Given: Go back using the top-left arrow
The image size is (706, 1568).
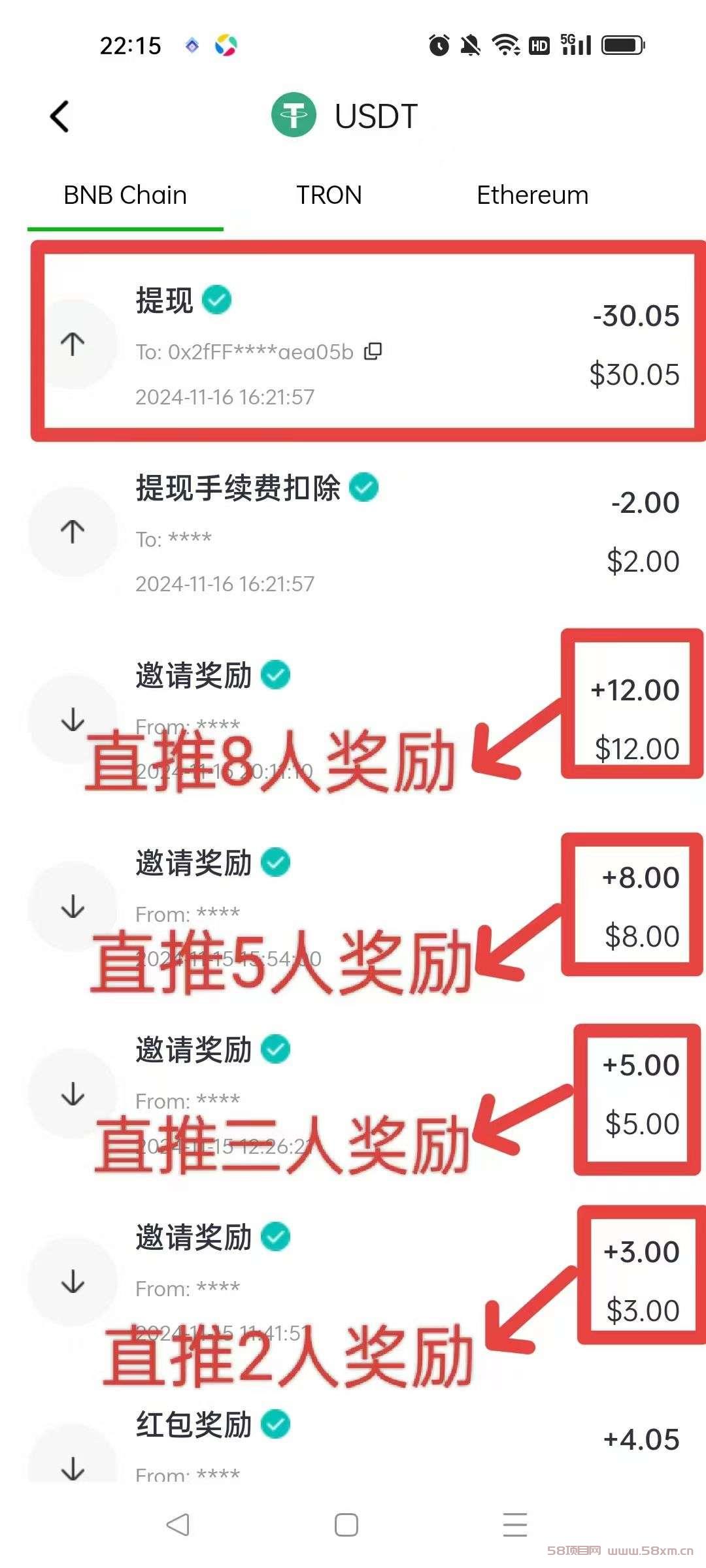Looking at the screenshot, I should tap(59, 117).
